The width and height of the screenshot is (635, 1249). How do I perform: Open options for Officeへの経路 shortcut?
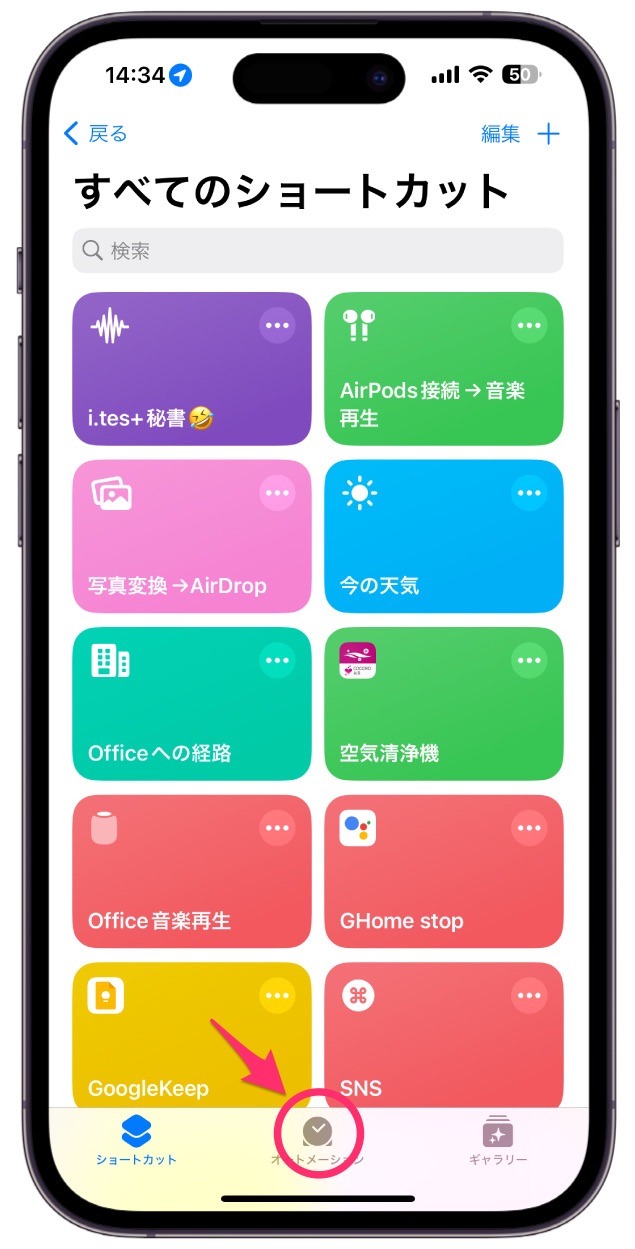277,660
